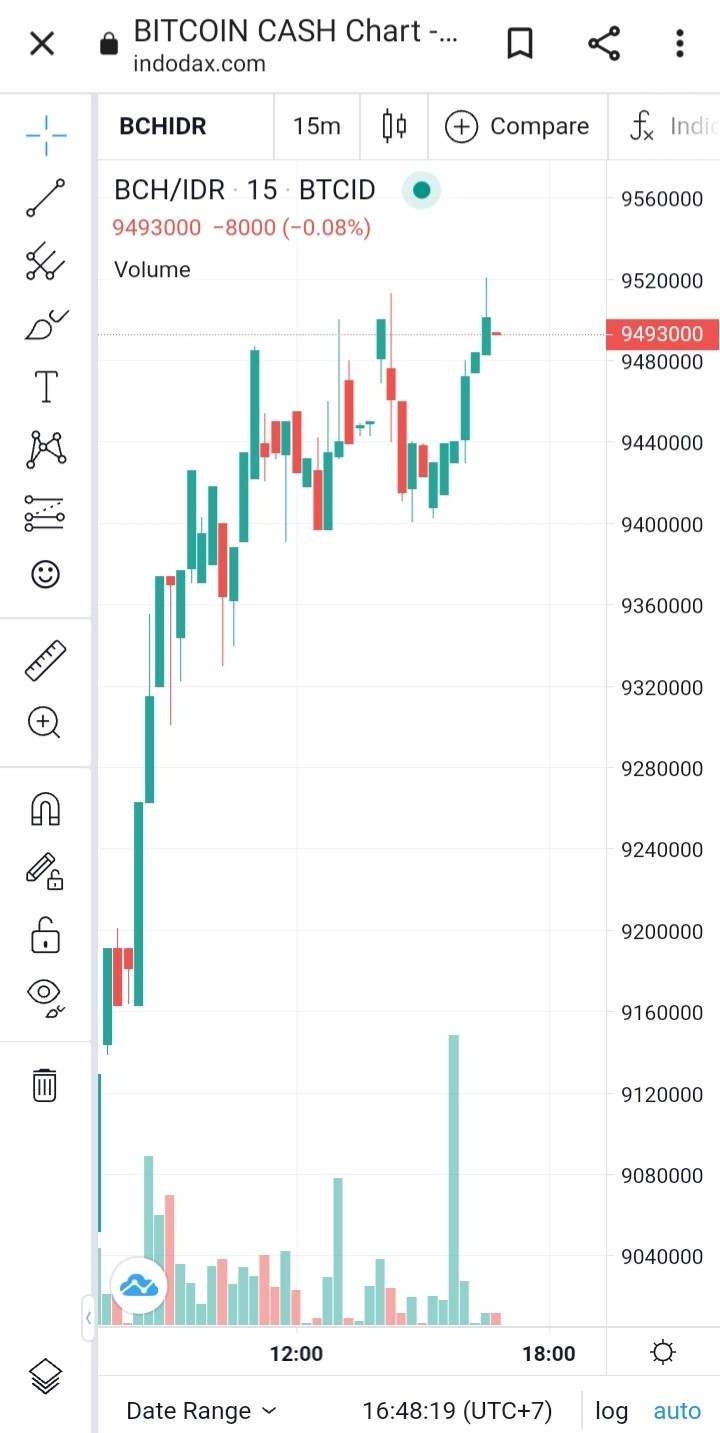
Task: Open the BCHIDR symbol search
Action: point(163,127)
